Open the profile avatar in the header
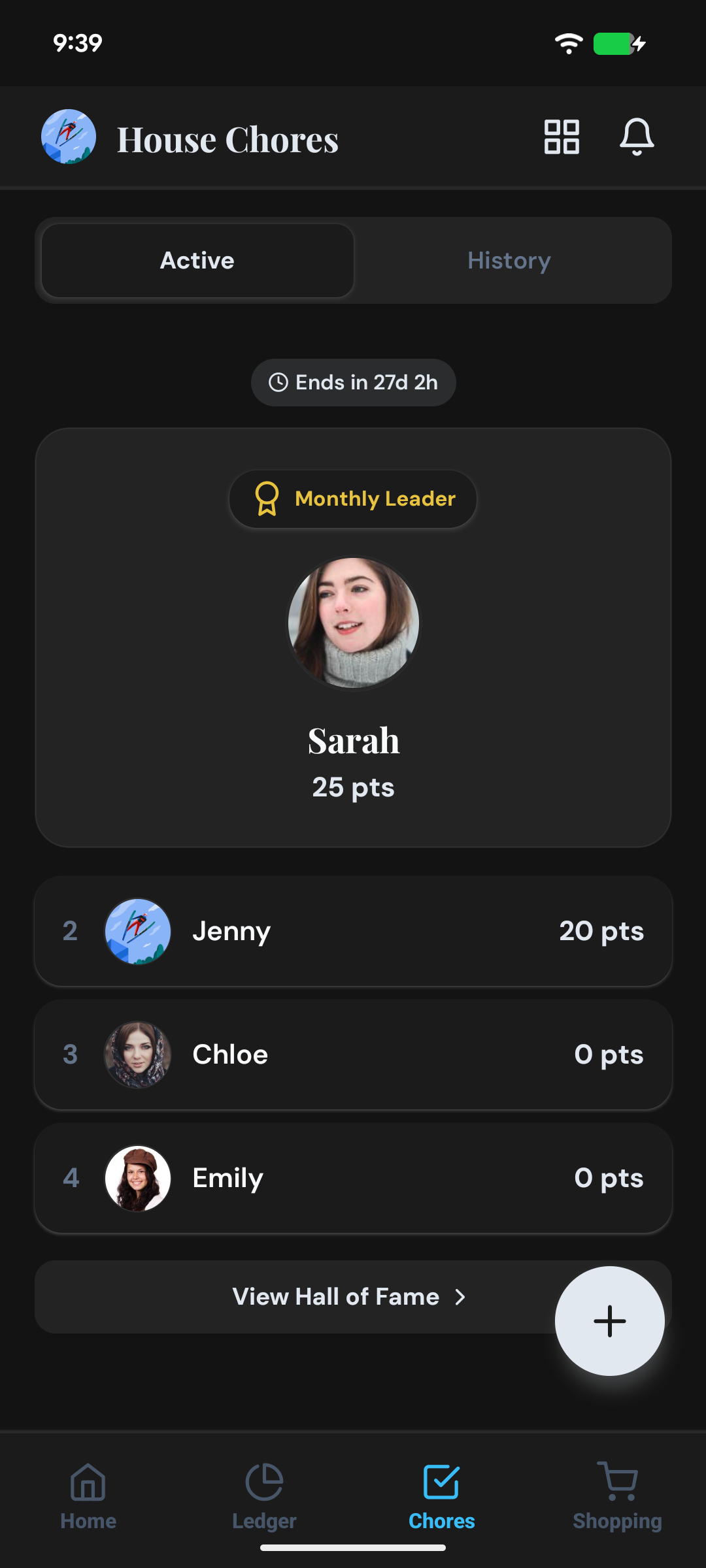This screenshot has width=706, height=1568. (69, 137)
